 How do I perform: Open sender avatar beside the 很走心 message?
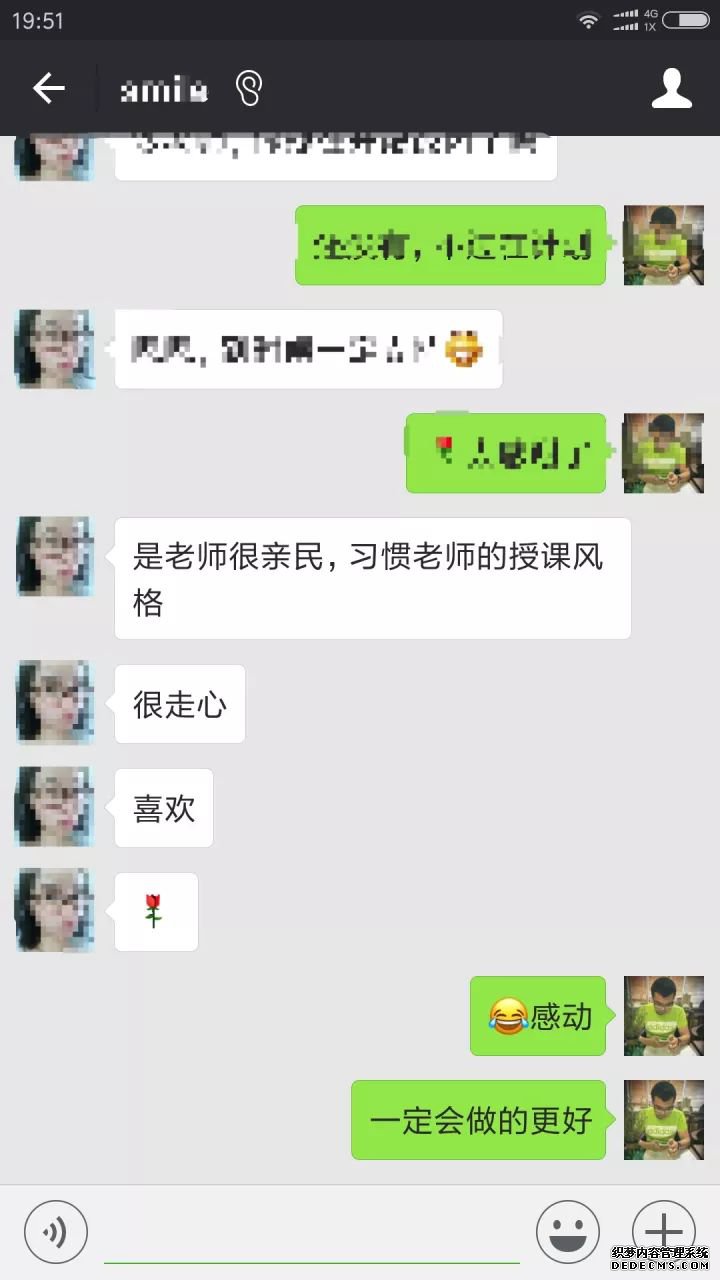[x=55, y=703]
